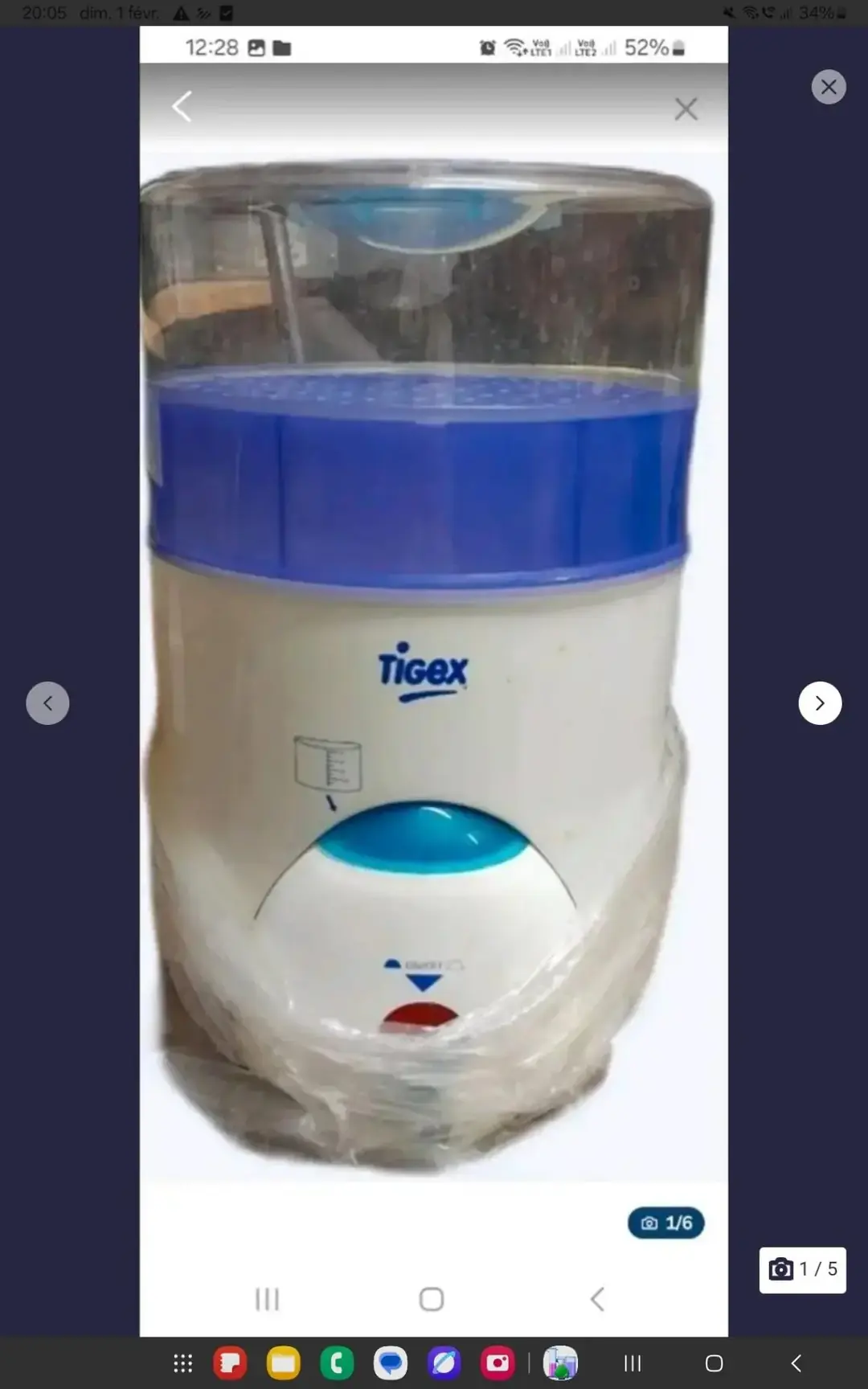Screen dimensions: 868x1389
Task: Go to the next photo
Action: (820, 703)
